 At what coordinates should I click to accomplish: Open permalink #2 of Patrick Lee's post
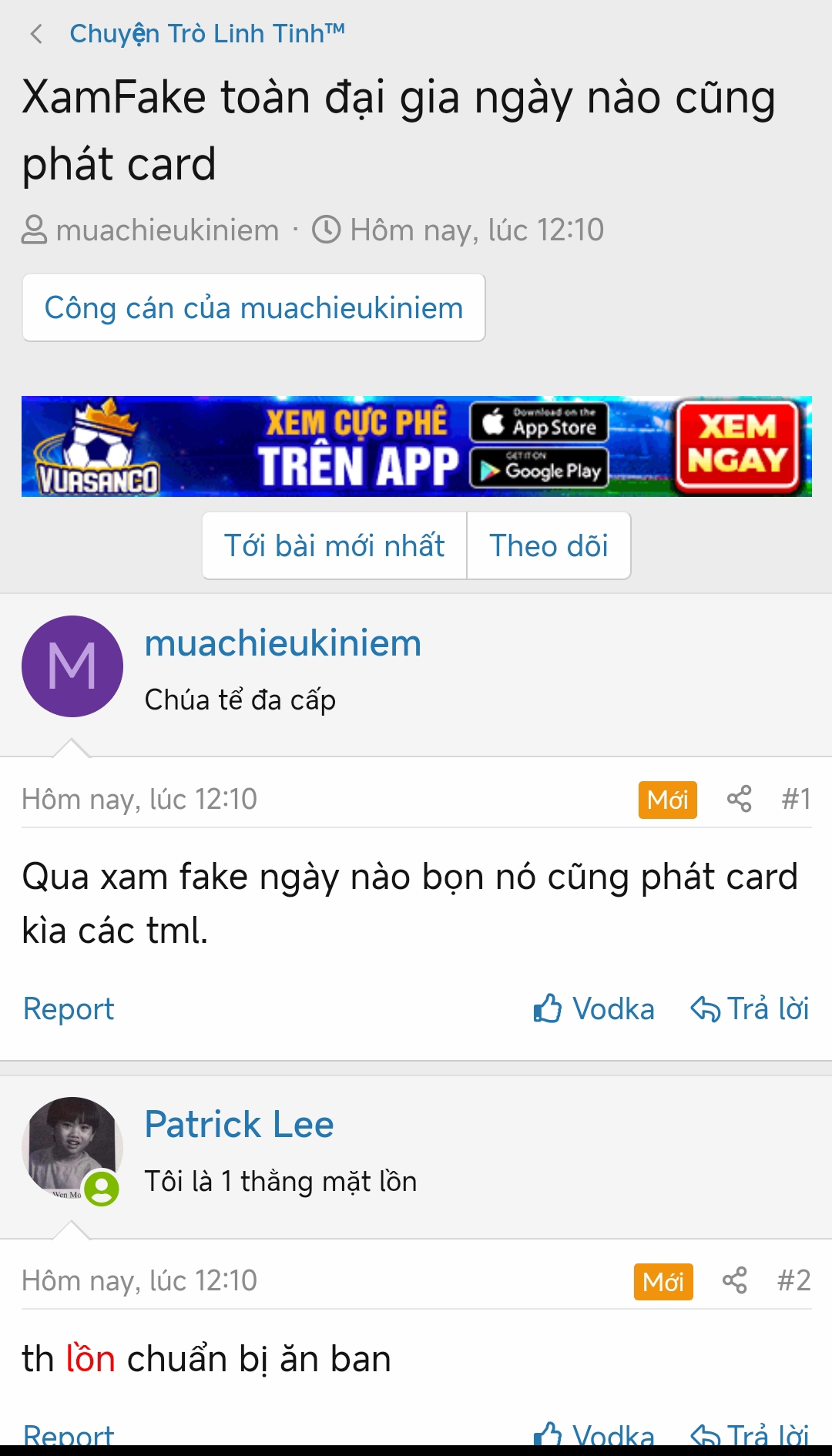click(793, 1281)
